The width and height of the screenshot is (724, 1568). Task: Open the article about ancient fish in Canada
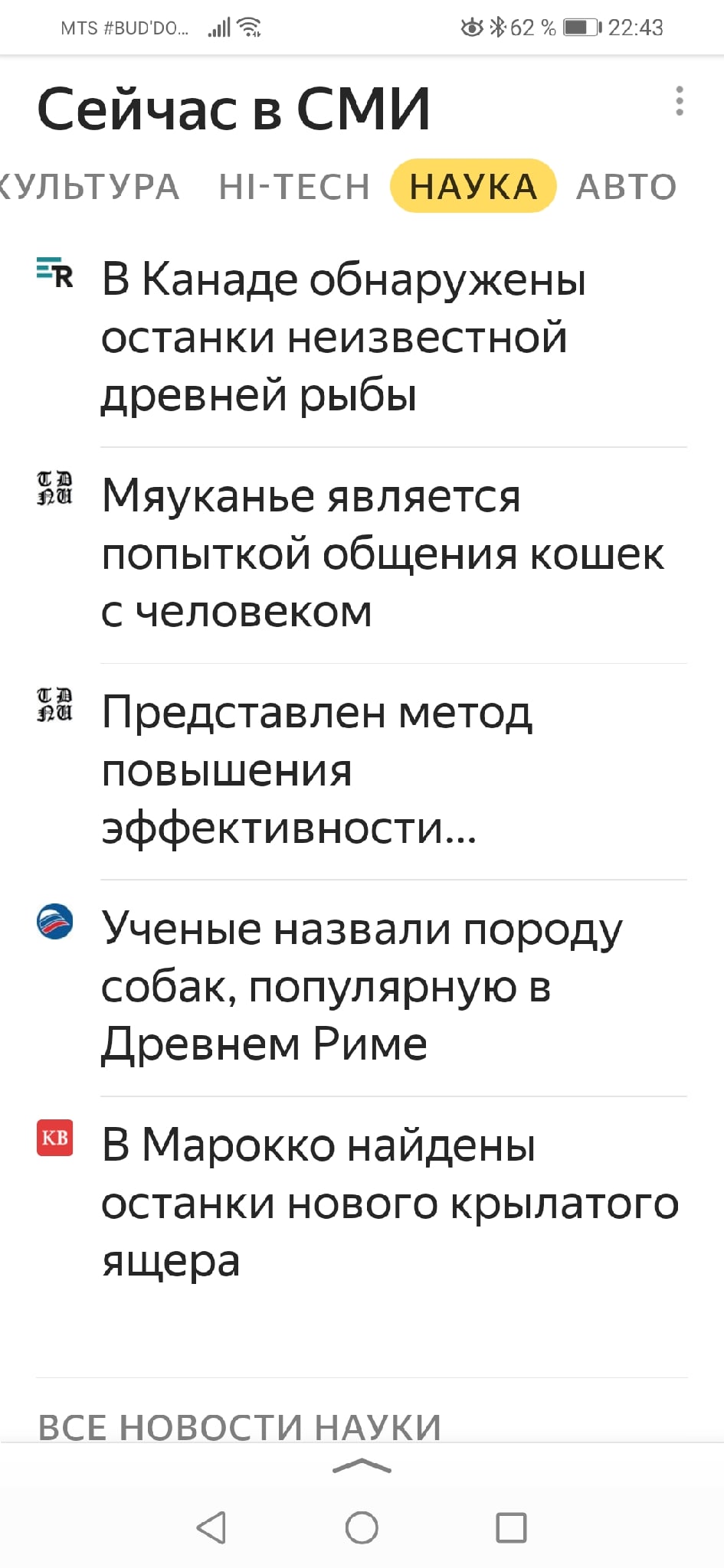[x=343, y=337]
